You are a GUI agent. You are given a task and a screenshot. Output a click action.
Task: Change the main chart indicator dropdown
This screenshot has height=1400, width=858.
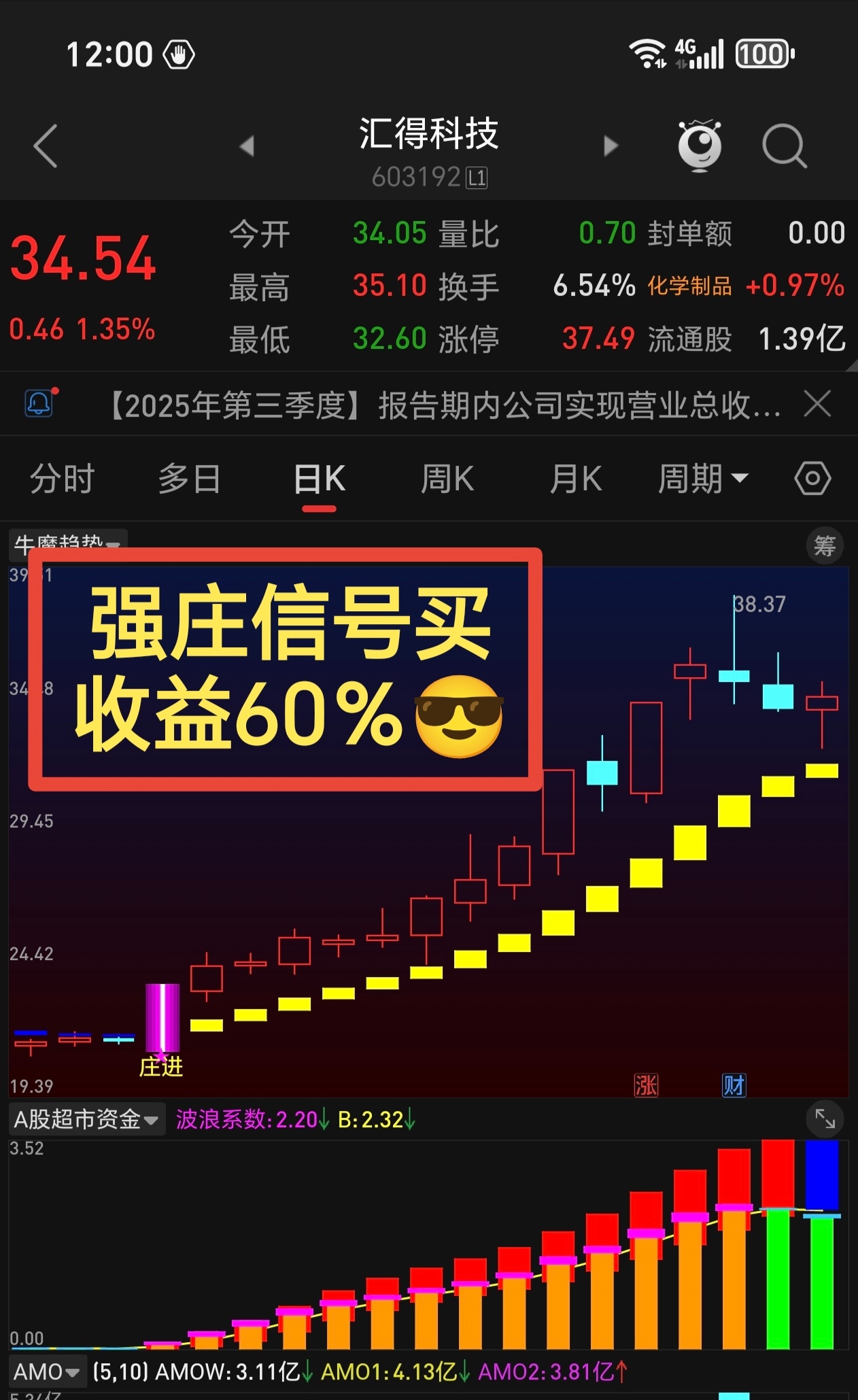tap(68, 543)
